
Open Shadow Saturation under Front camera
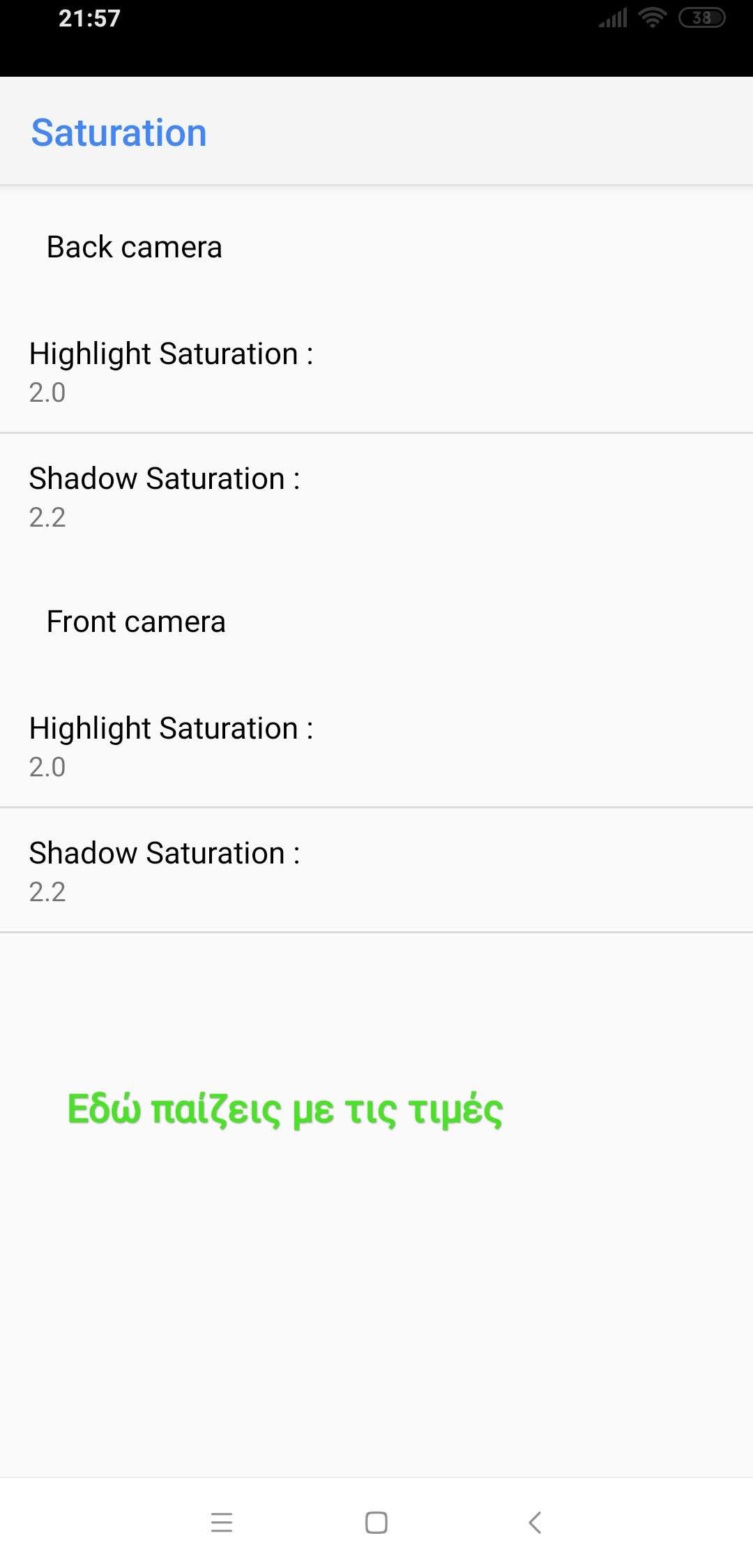[x=376, y=870]
